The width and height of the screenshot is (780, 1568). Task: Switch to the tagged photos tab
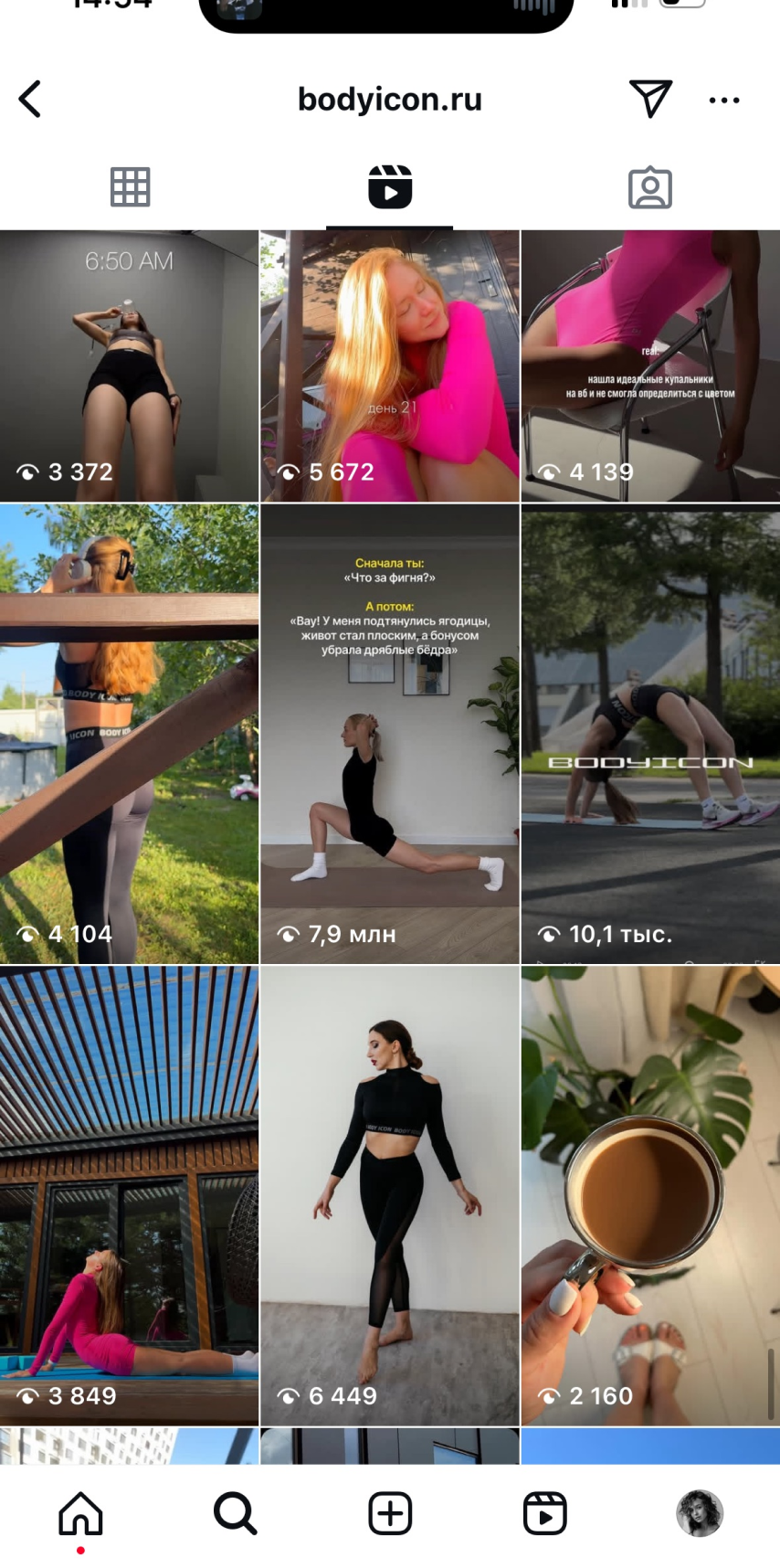coord(650,187)
